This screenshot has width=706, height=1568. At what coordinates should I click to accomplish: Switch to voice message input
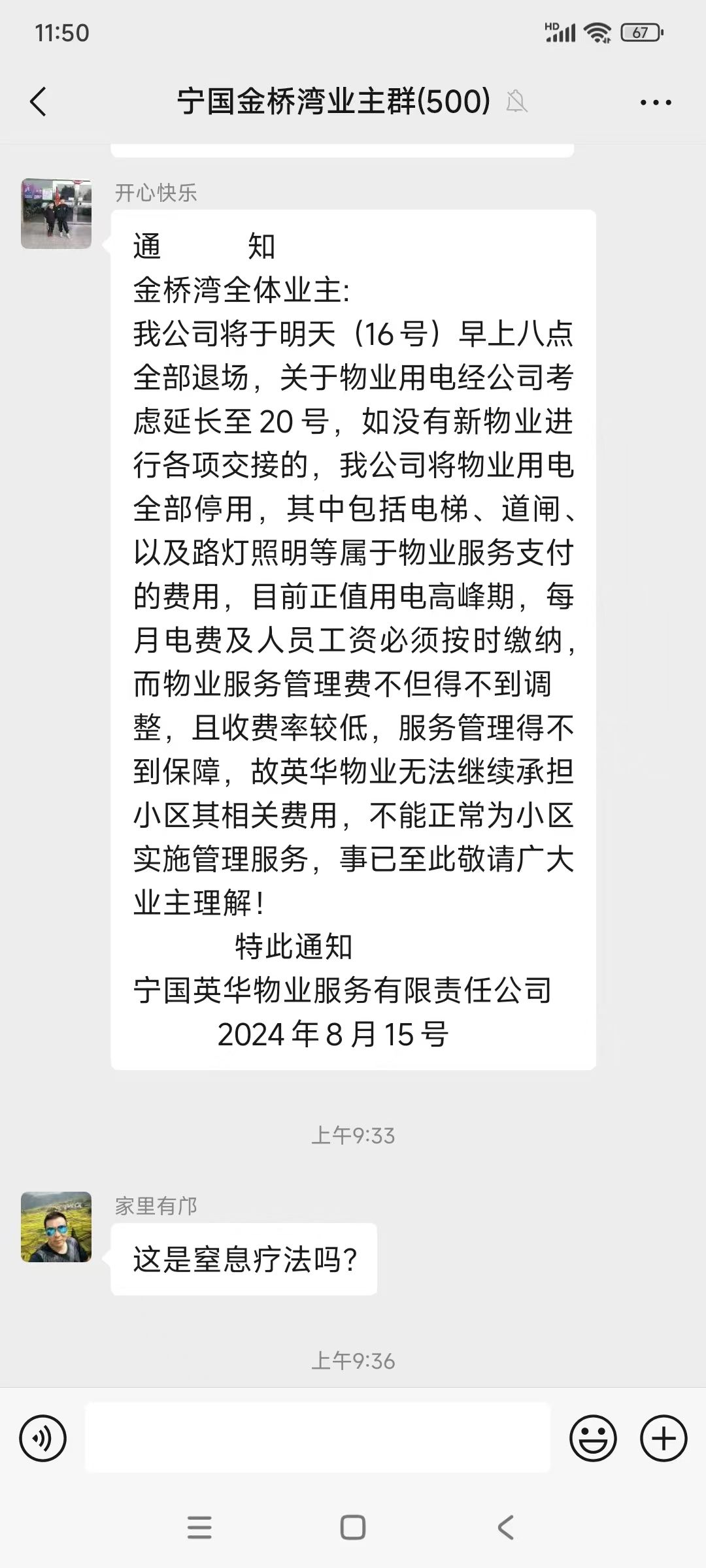tap(43, 1438)
